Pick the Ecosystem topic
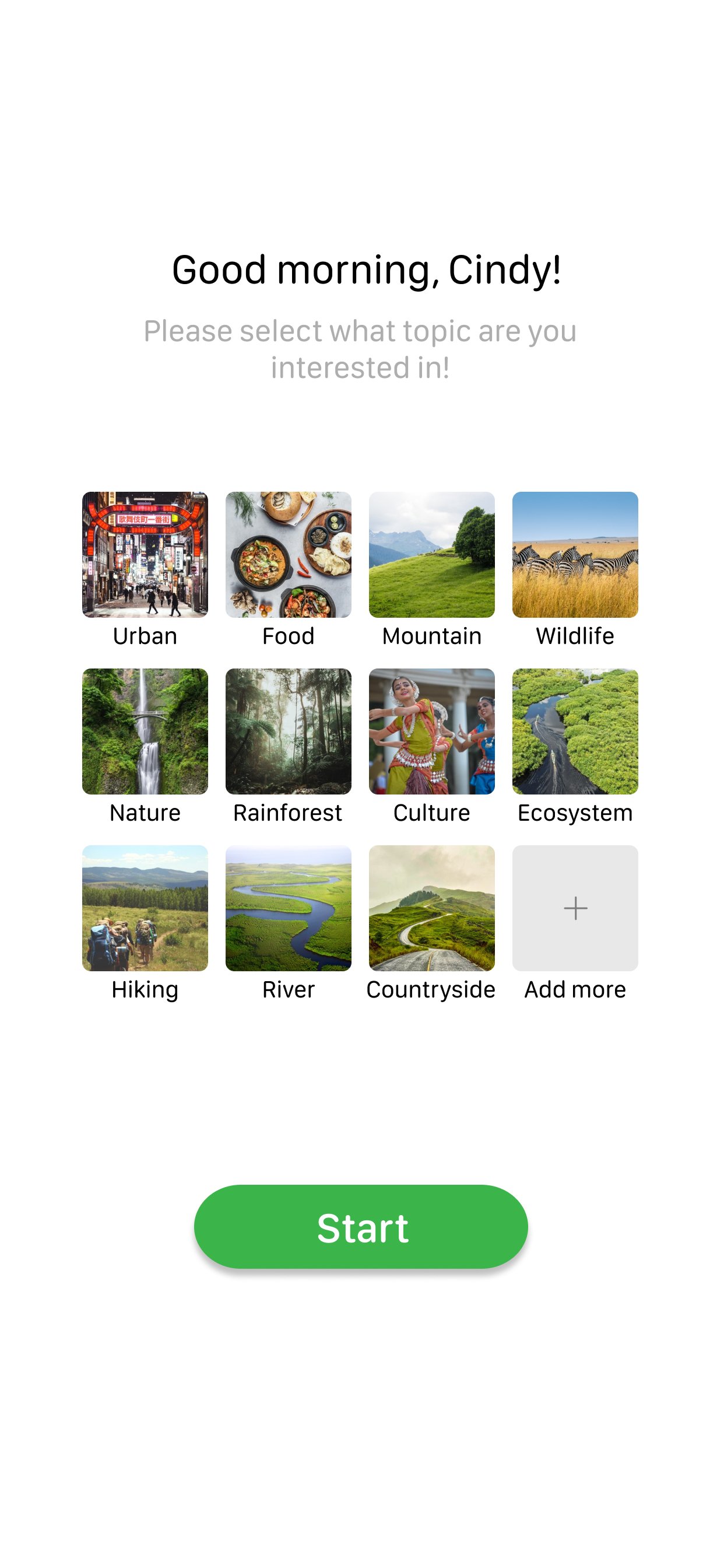724x1568 pixels. point(575,731)
